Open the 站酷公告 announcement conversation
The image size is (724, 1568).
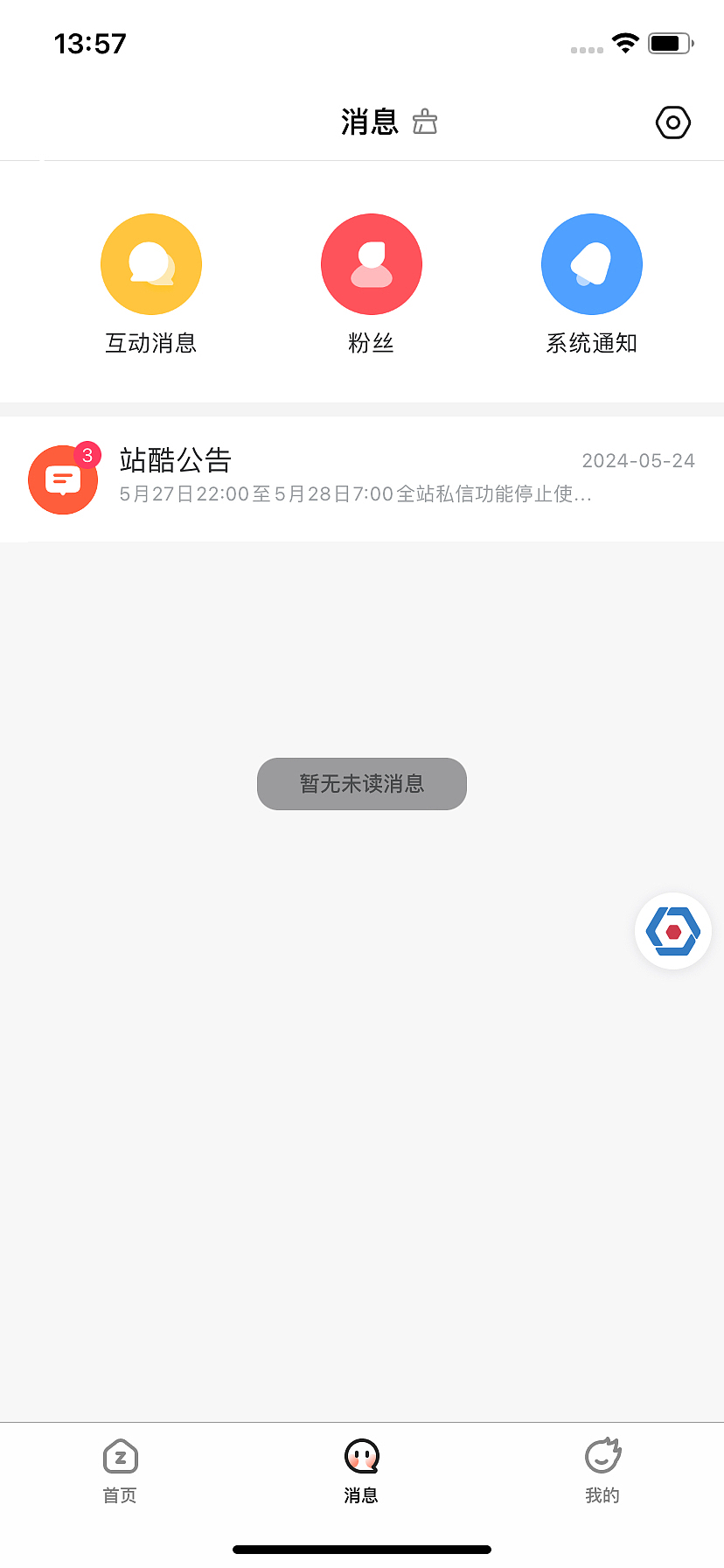(362, 479)
